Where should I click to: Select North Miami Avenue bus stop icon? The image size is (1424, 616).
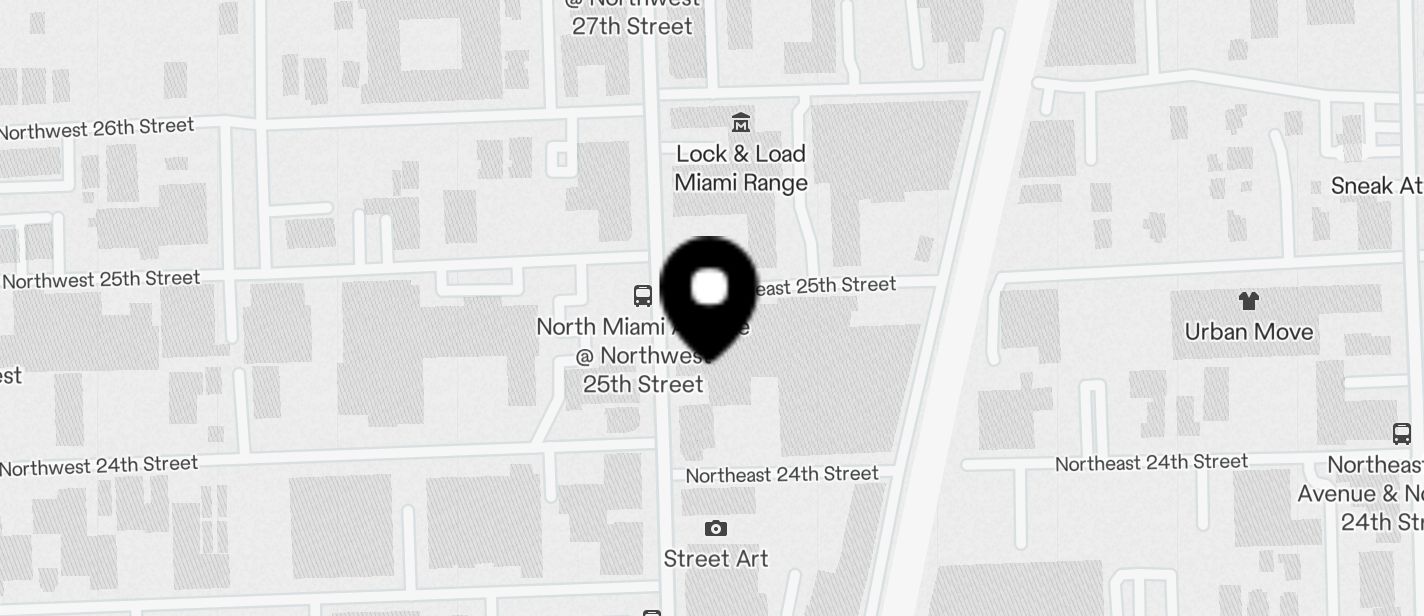pyautogui.click(x=643, y=296)
